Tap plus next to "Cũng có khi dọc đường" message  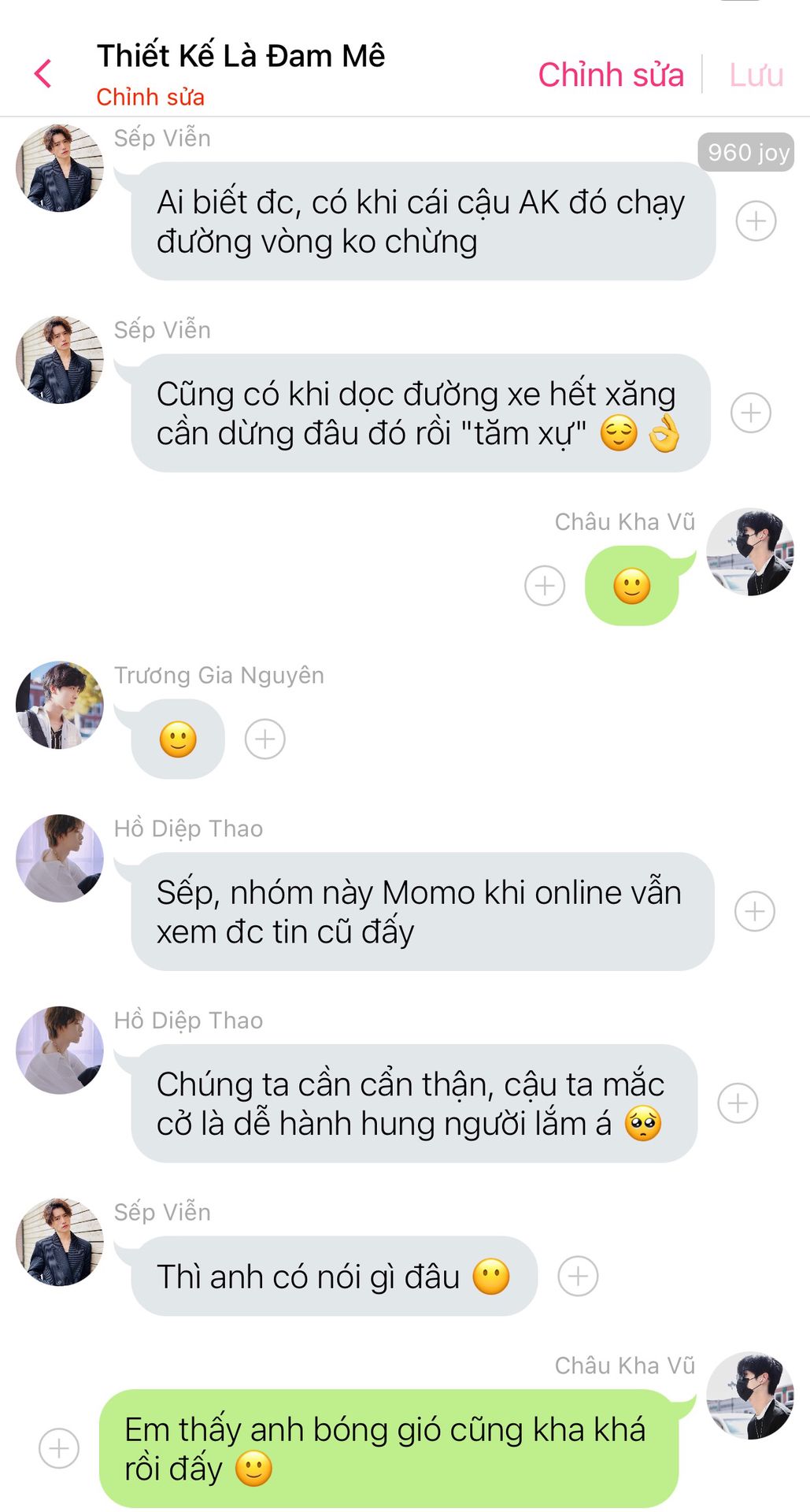(750, 413)
